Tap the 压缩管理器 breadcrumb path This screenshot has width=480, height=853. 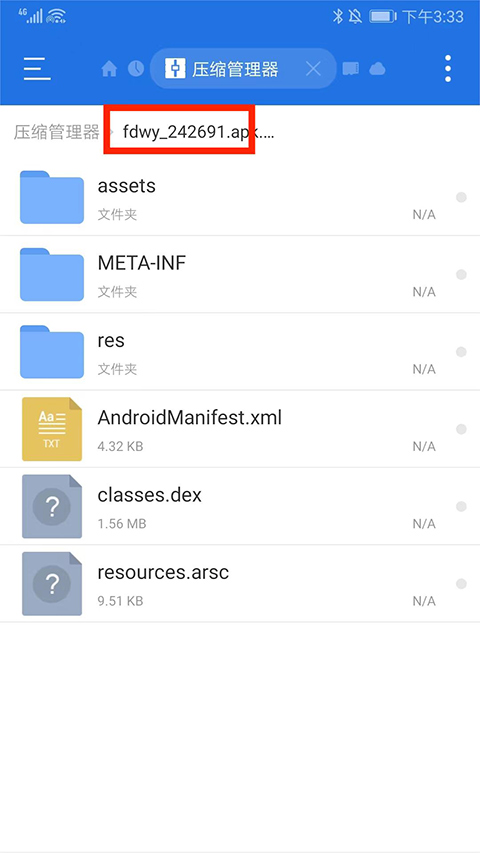[57, 132]
